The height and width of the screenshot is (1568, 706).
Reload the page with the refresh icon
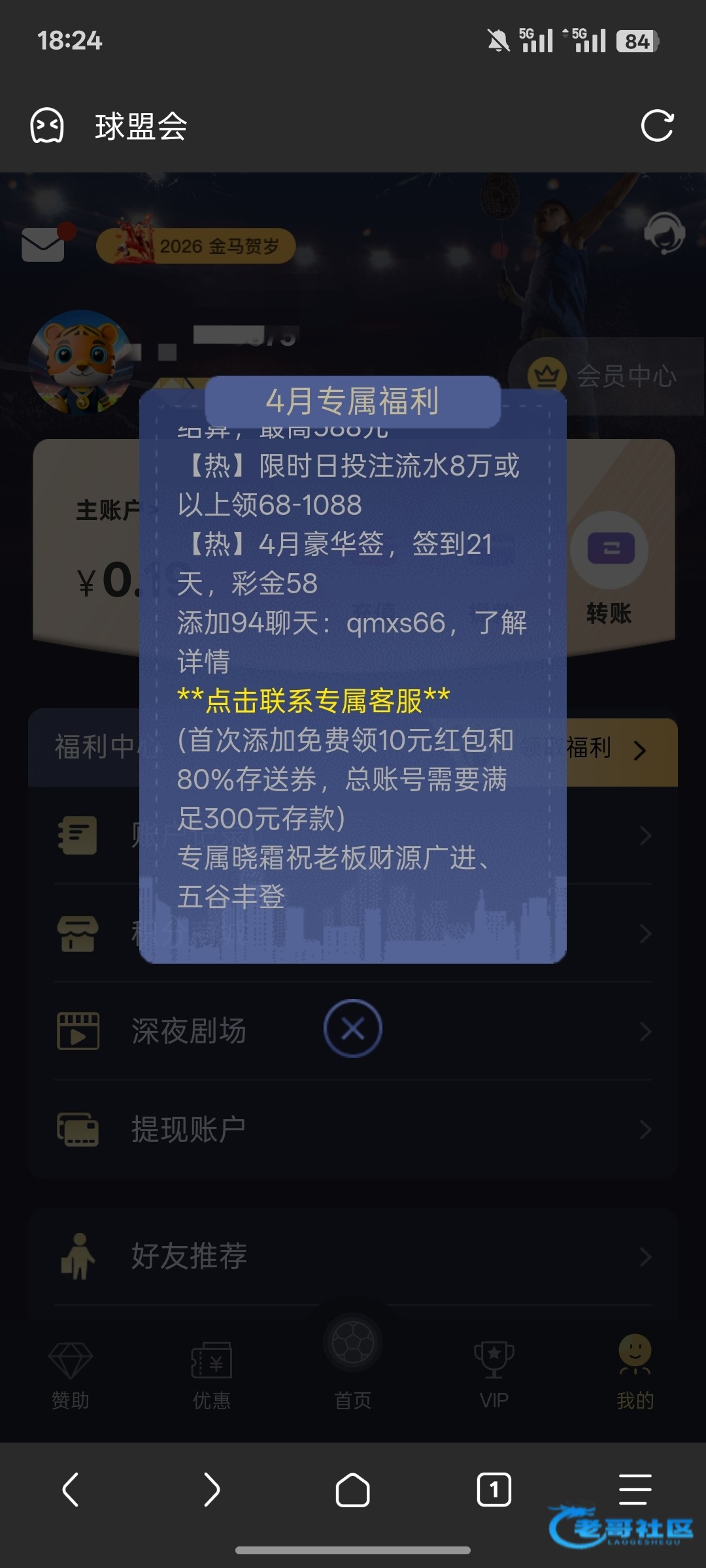click(656, 125)
